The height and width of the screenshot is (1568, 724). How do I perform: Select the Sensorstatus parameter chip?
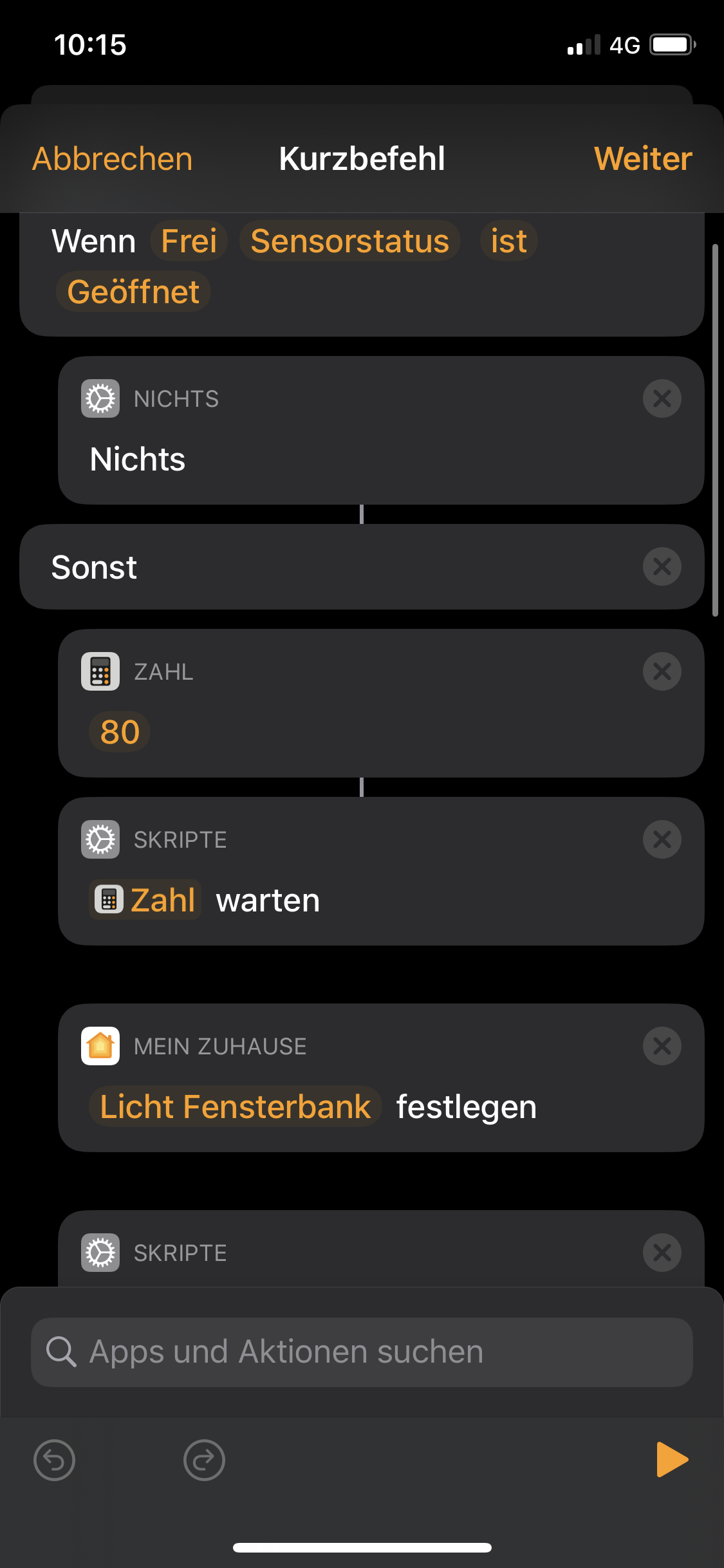pos(349,241)
